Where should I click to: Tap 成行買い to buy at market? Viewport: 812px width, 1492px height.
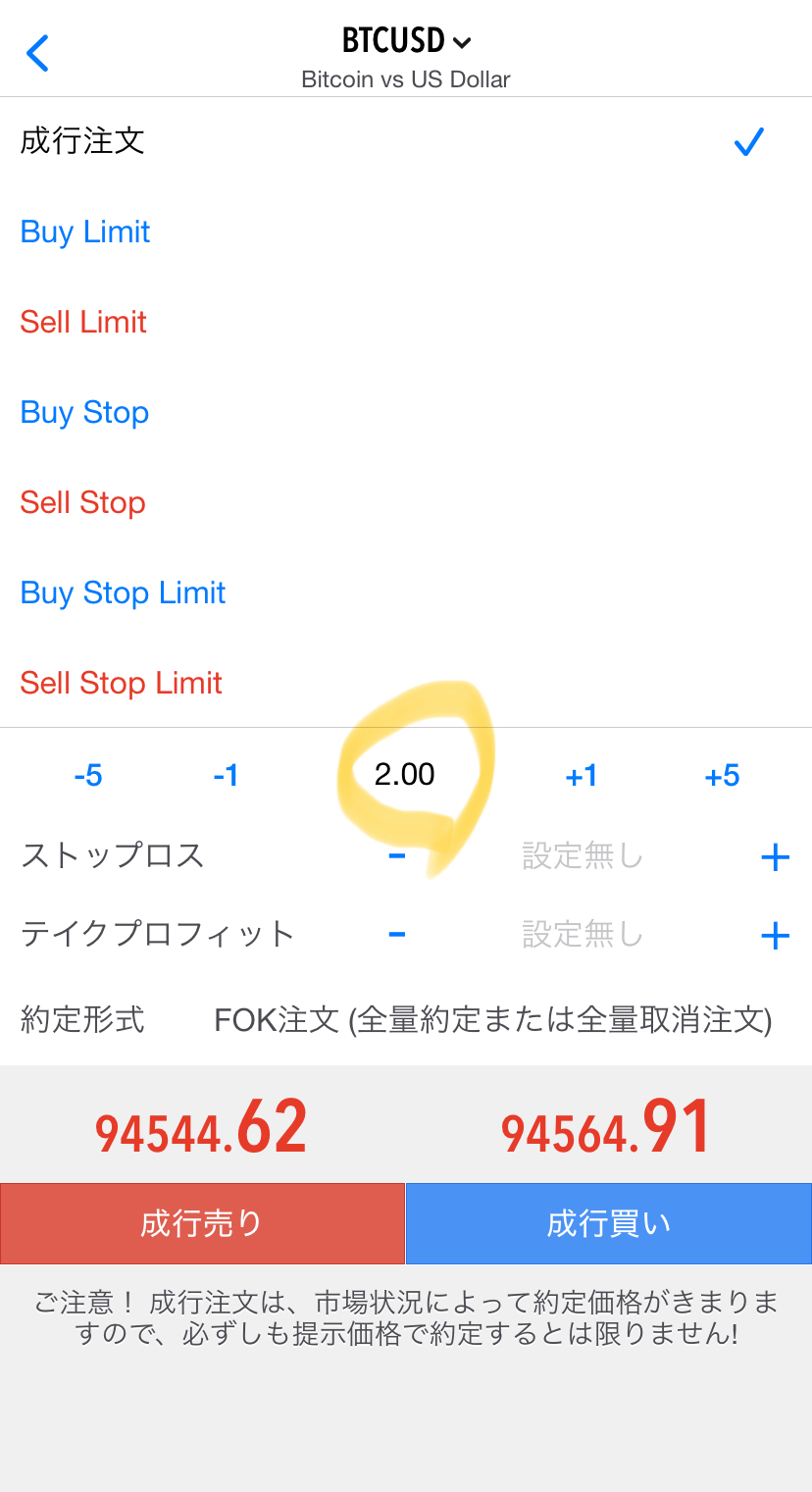609,1223
